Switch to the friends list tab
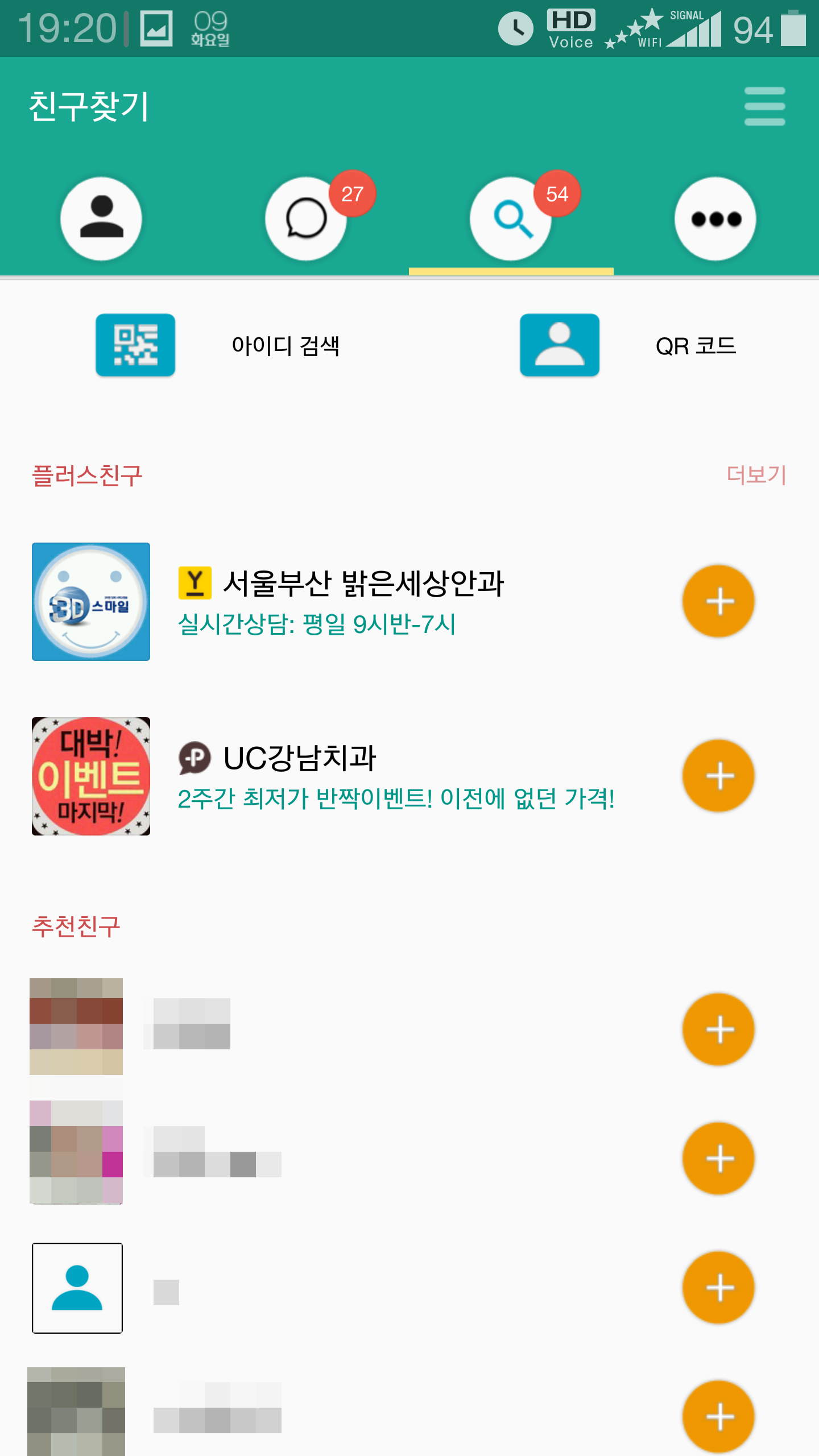This screenshot has width=819, height=1456. 101,218
